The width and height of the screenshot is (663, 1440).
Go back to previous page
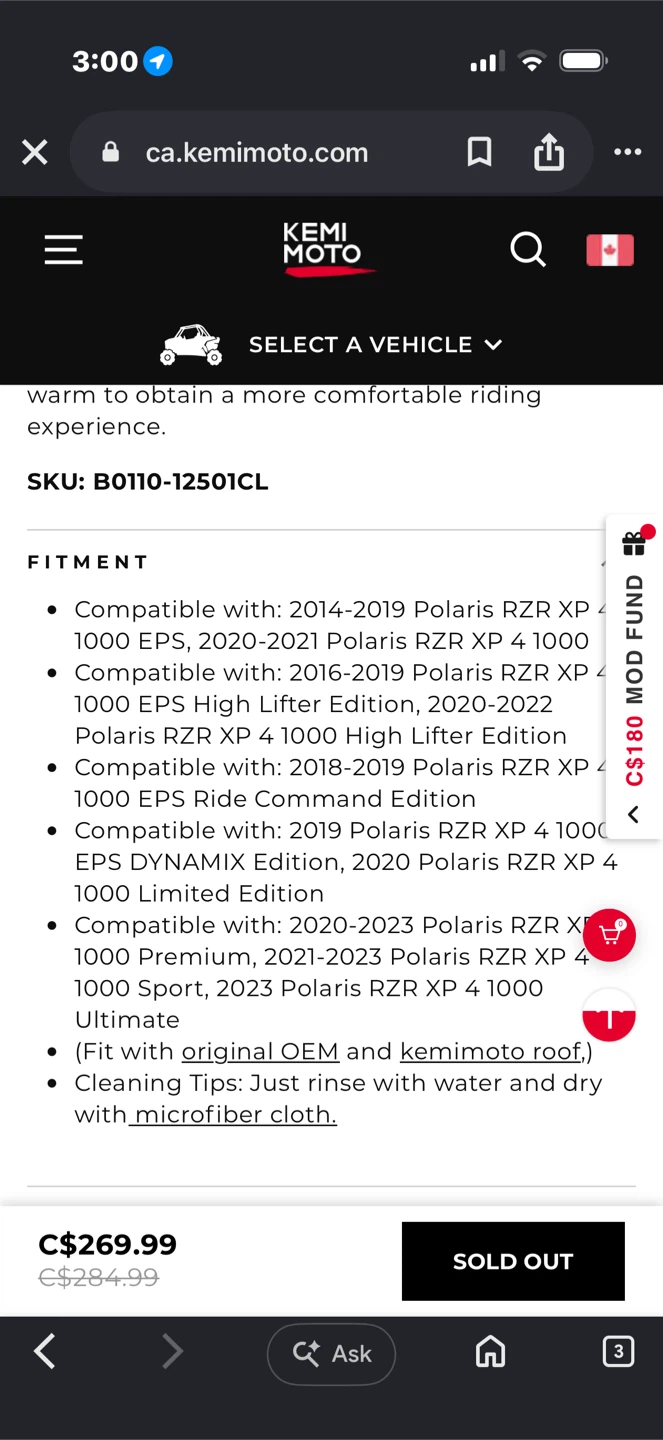(45, 1352)
